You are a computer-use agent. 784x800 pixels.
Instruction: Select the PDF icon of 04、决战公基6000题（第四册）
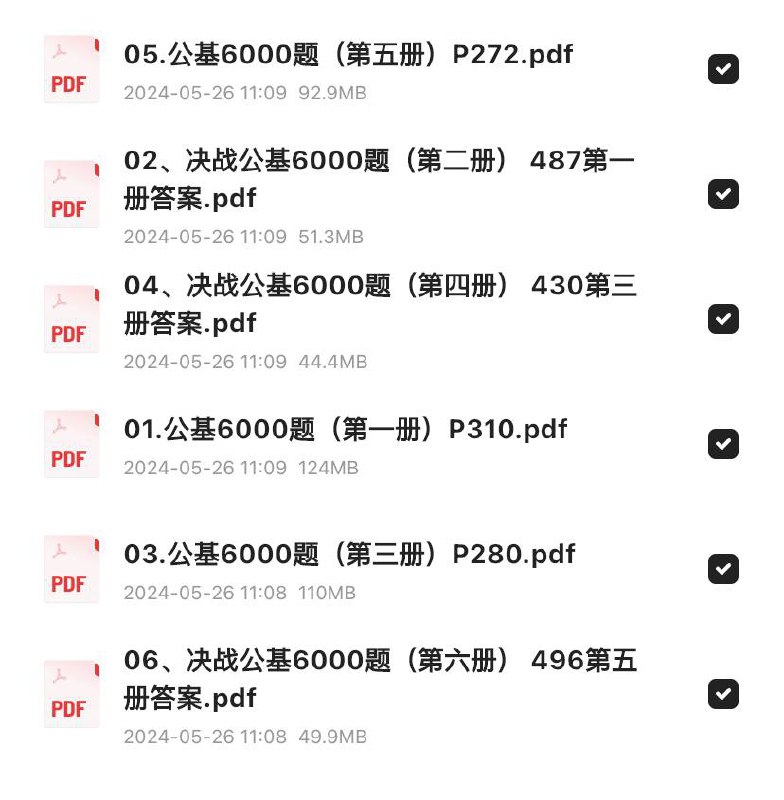pyautogui.click(x=71, y=319)
